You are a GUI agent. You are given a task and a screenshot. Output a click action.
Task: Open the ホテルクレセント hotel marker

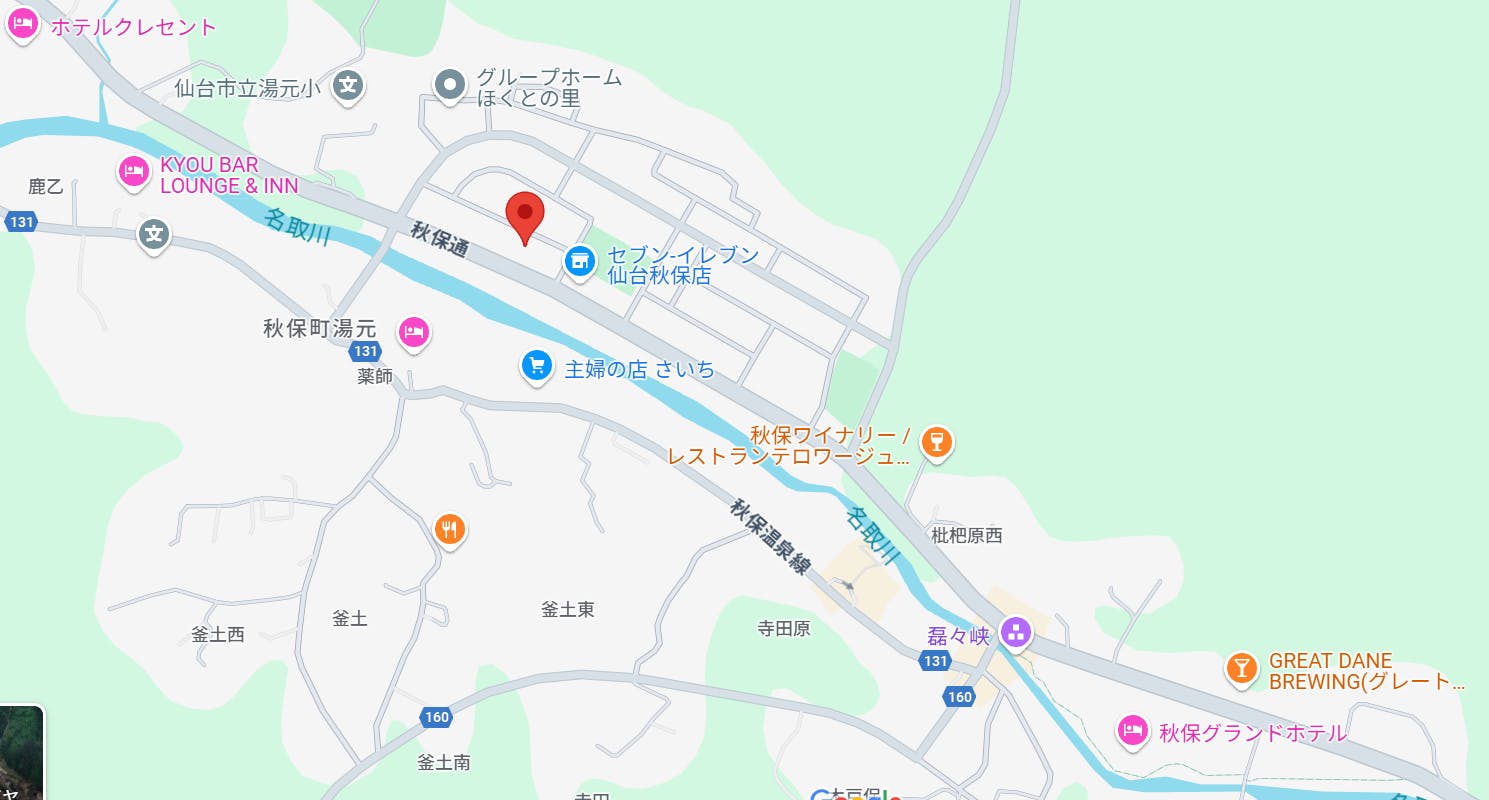[23, 24]
